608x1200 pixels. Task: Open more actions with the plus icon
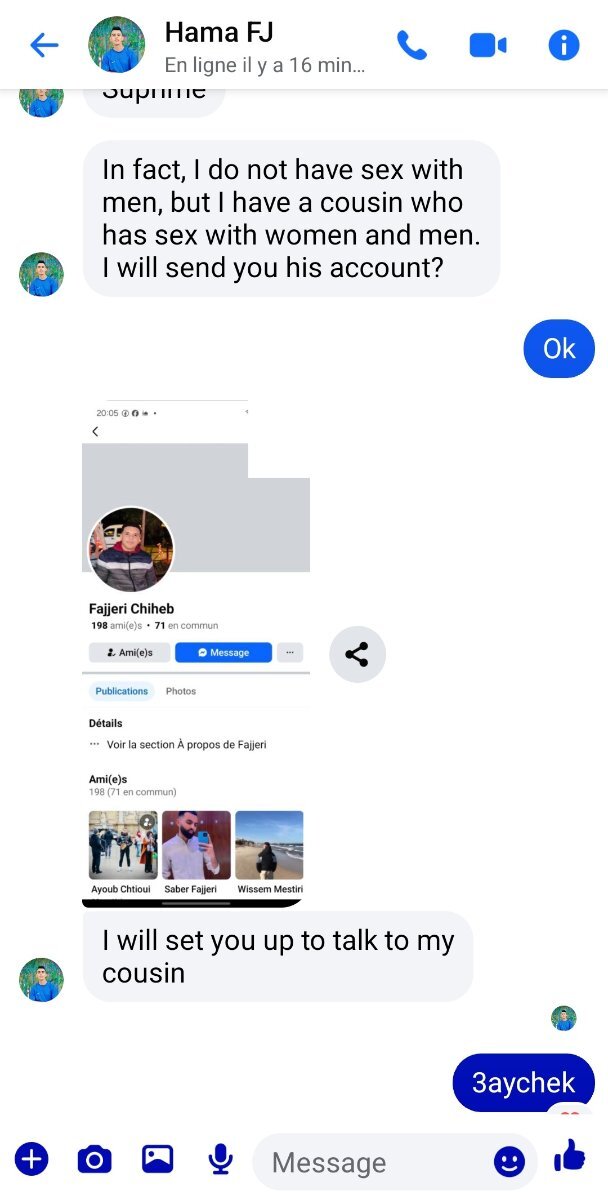coord(31,1159)
